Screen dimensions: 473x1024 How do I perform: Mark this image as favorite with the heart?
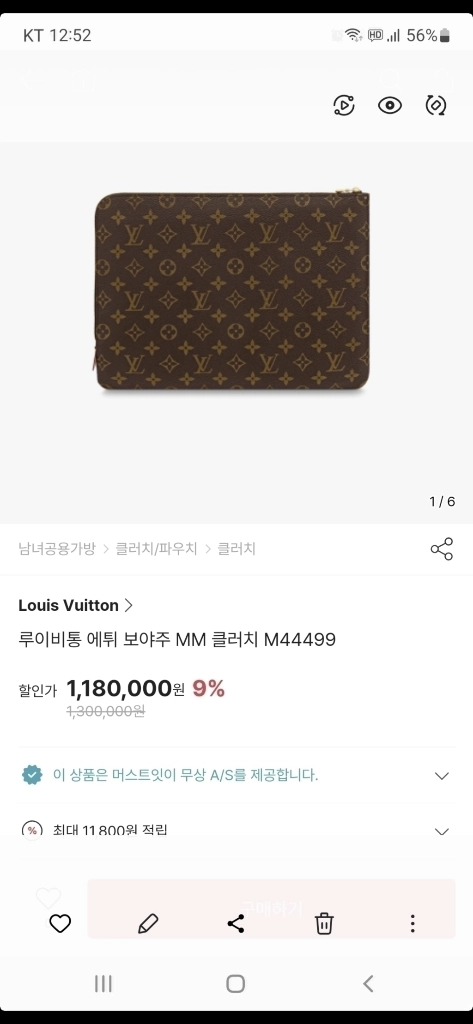[60, 923]
